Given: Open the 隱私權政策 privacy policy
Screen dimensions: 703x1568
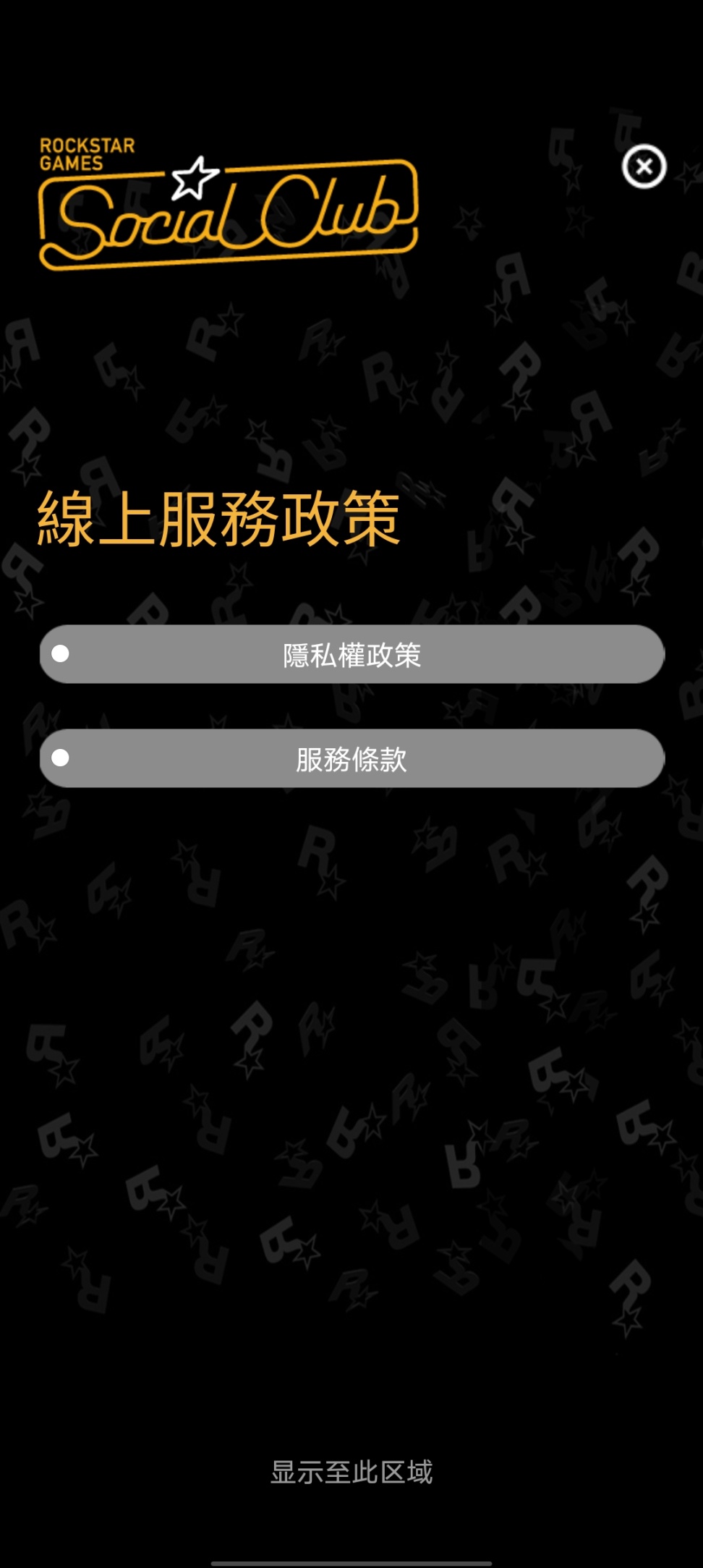Looking at the screenshot, I should pyautogui.click(x=351, y=654).
